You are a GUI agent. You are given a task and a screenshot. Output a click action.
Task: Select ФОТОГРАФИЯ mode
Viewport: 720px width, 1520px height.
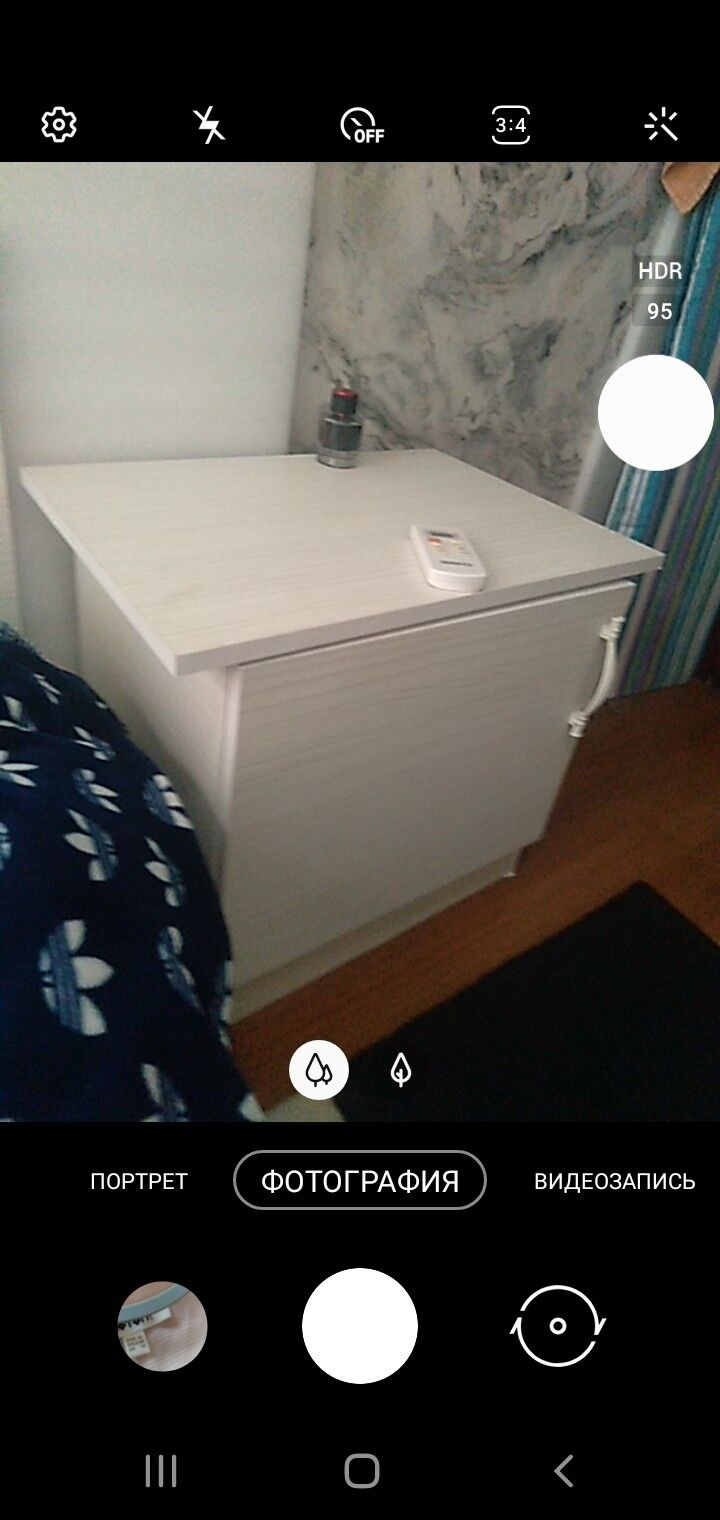pos(360,1181)
